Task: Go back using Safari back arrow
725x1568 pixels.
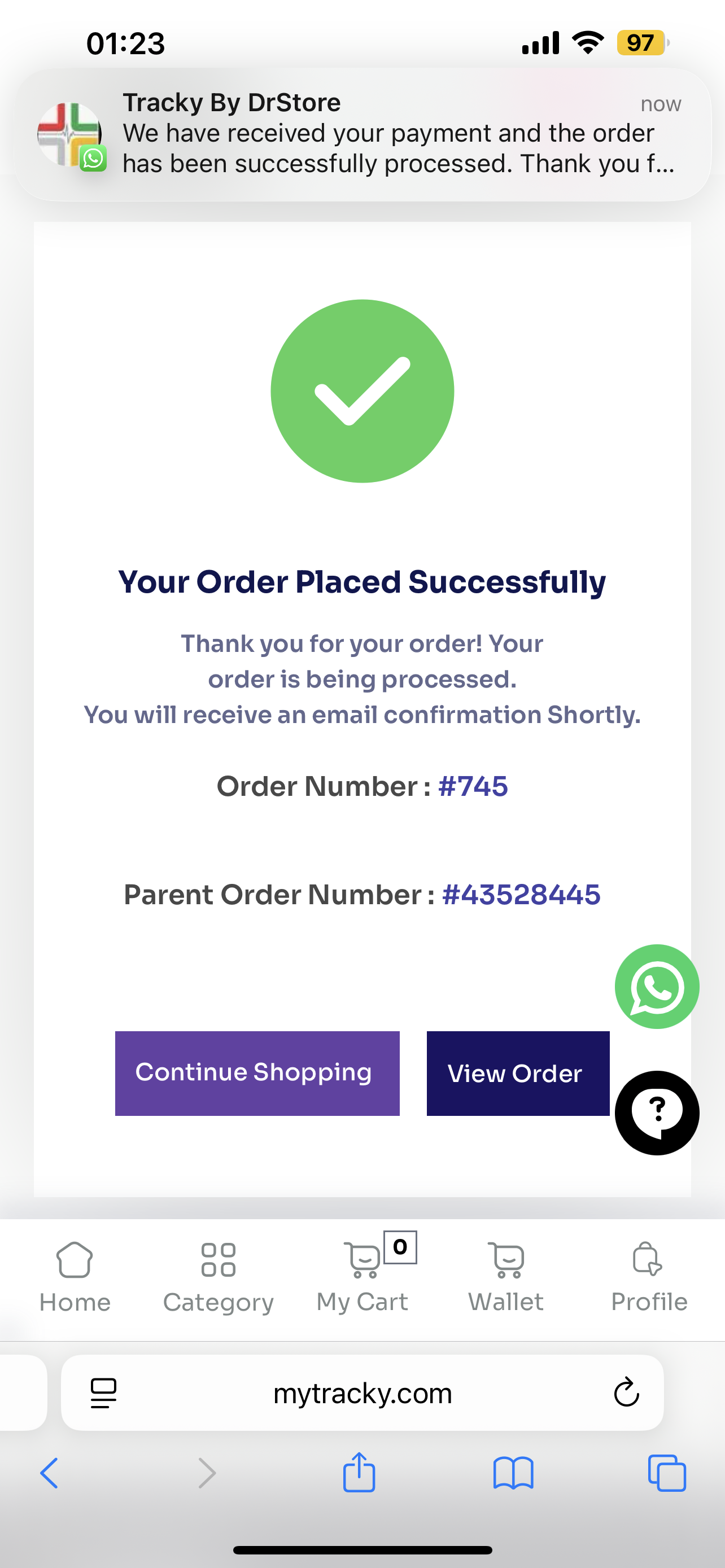Action: point(49,1473)
